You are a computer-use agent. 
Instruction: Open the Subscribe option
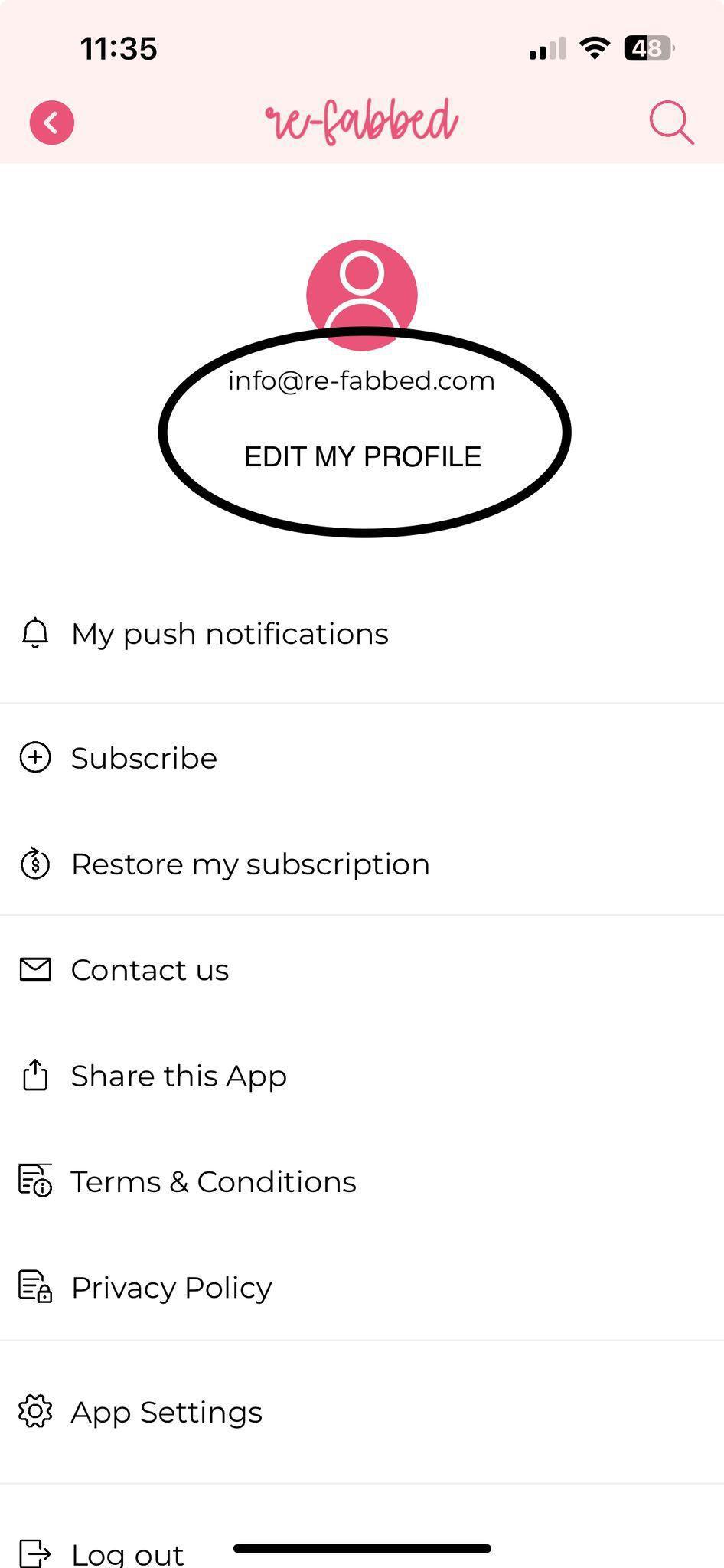pos(144,758)
